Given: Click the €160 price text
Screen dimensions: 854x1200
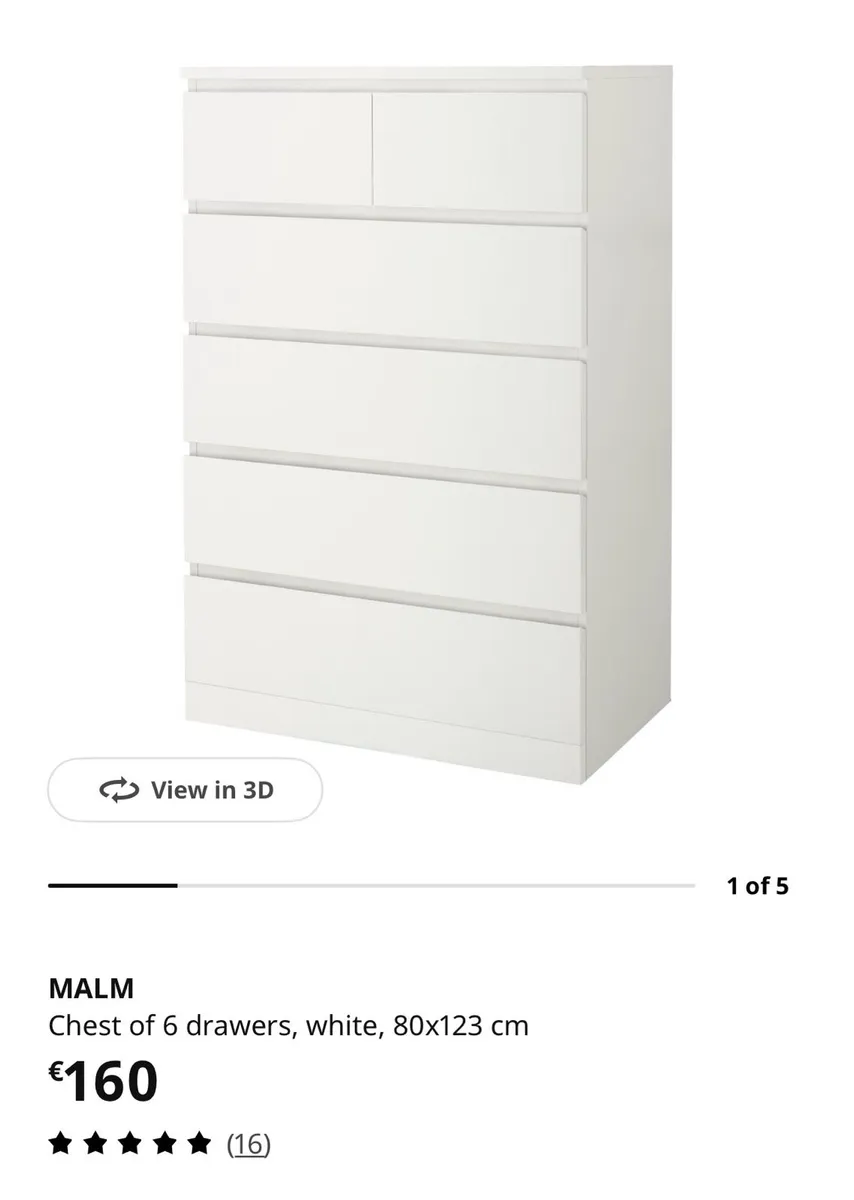Looking at the screenshot, I should pos(105,1080).
